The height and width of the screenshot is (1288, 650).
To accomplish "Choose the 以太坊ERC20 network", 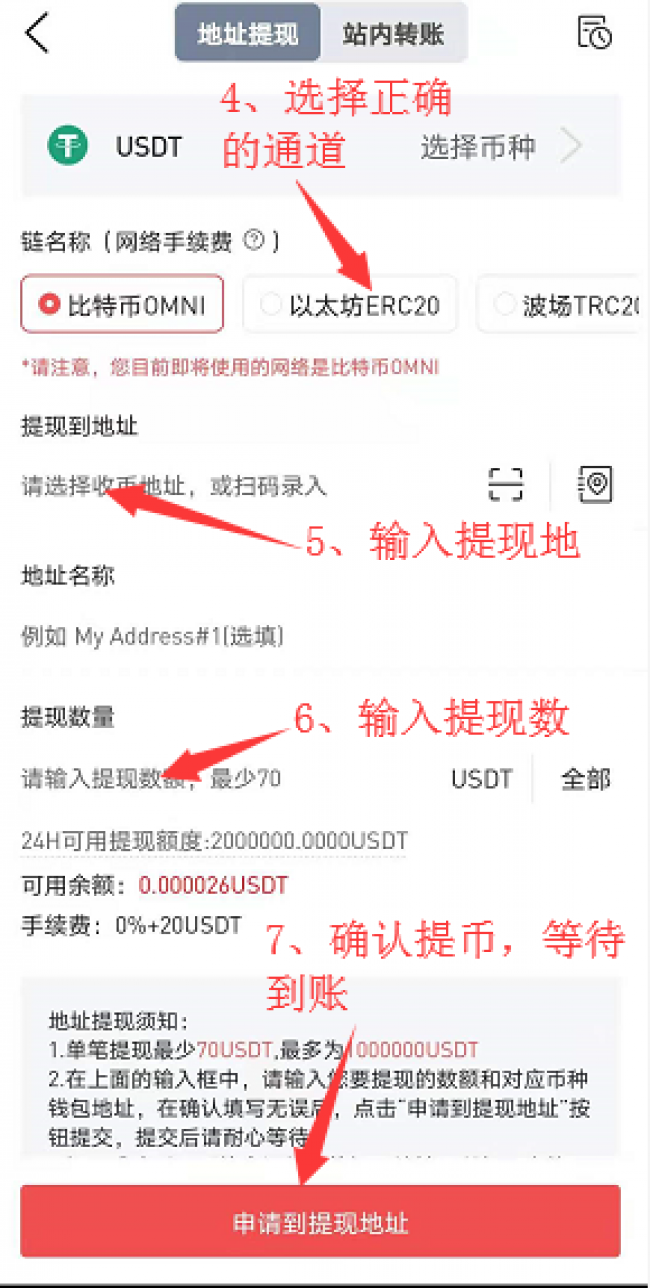I will point(350,304).
